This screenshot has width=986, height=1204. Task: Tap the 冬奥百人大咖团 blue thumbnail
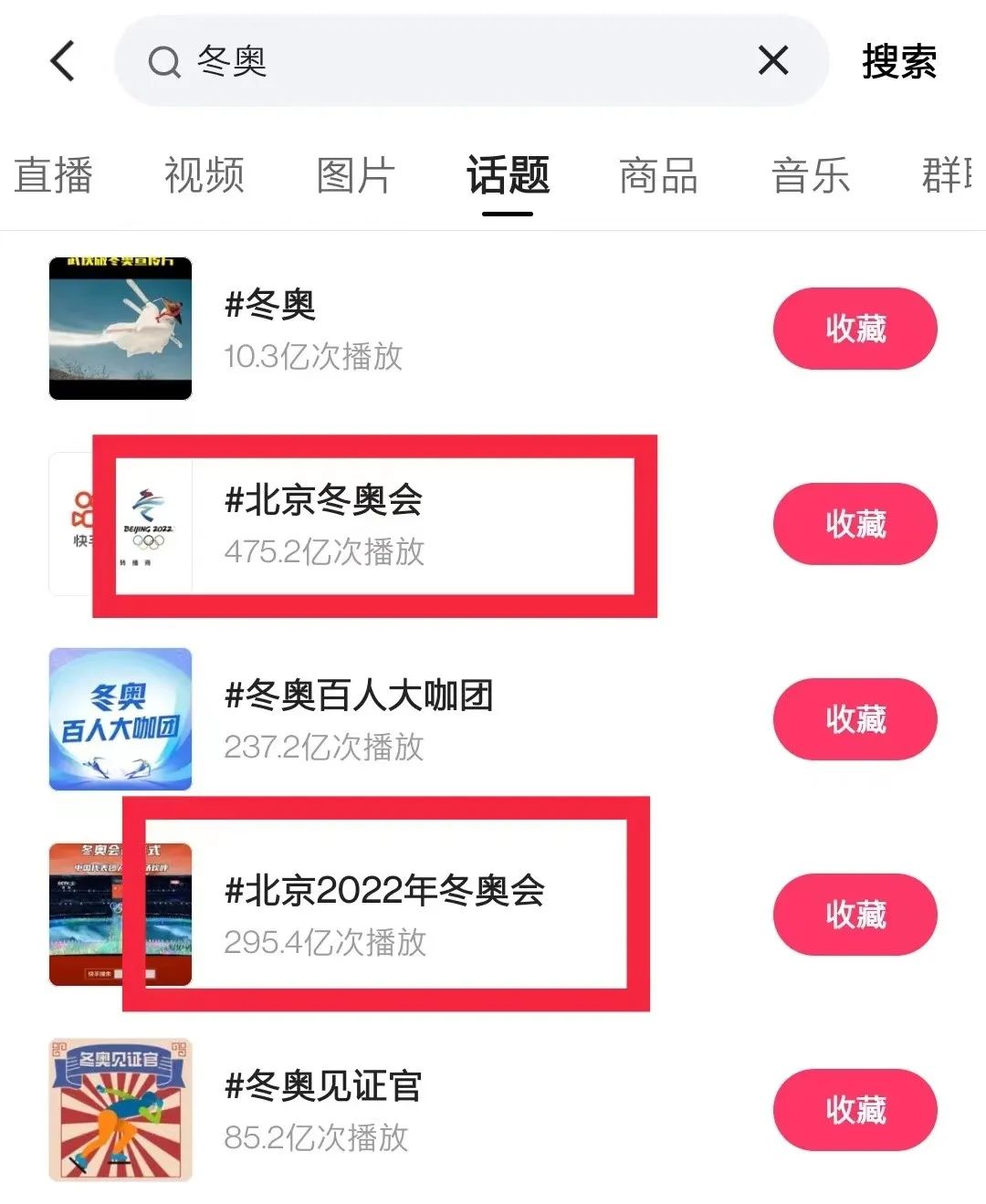(x=120, y=719)
